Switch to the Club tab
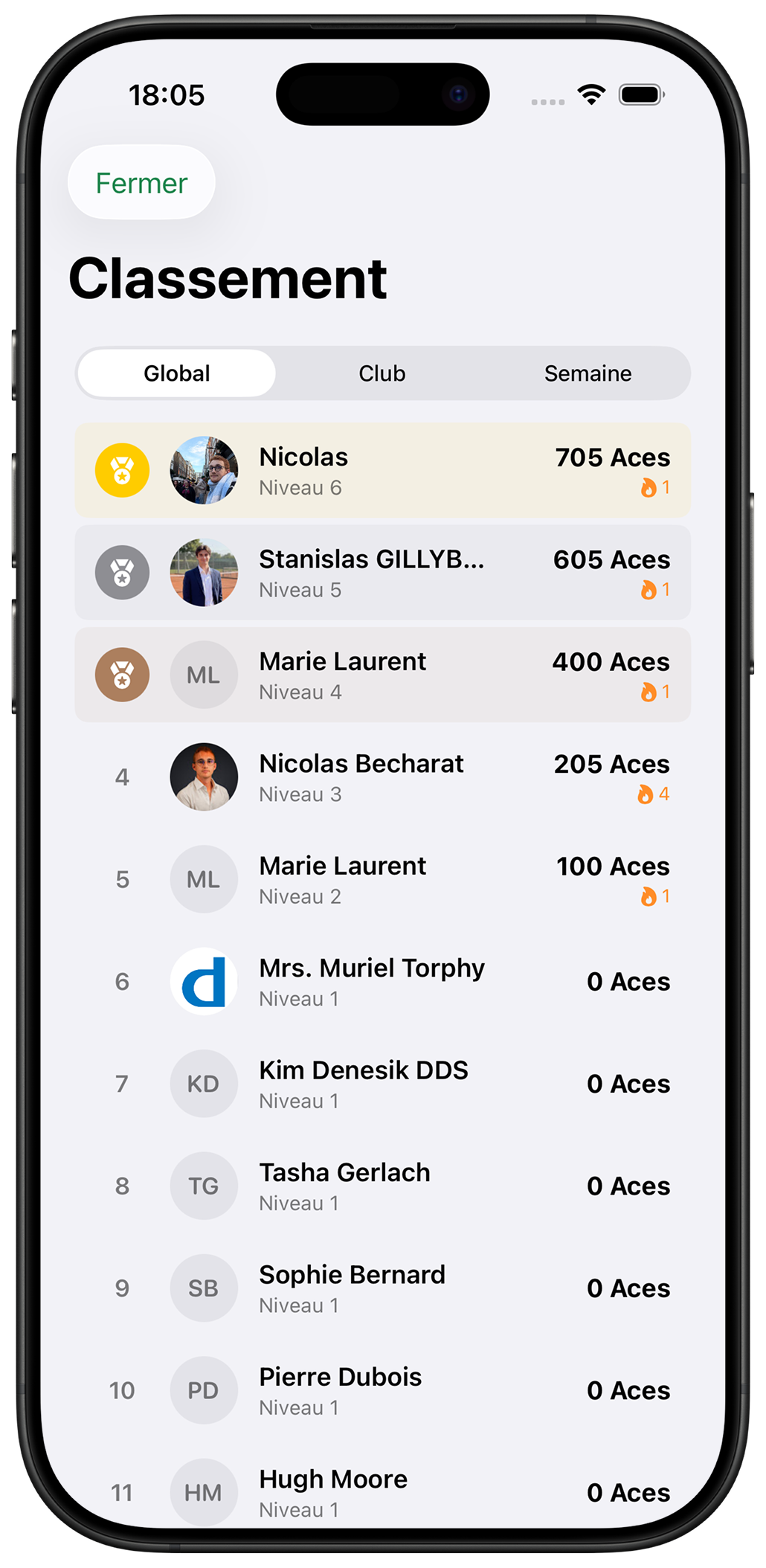Viewport: 766px width, 1568px height. click(x=382, y=373)
